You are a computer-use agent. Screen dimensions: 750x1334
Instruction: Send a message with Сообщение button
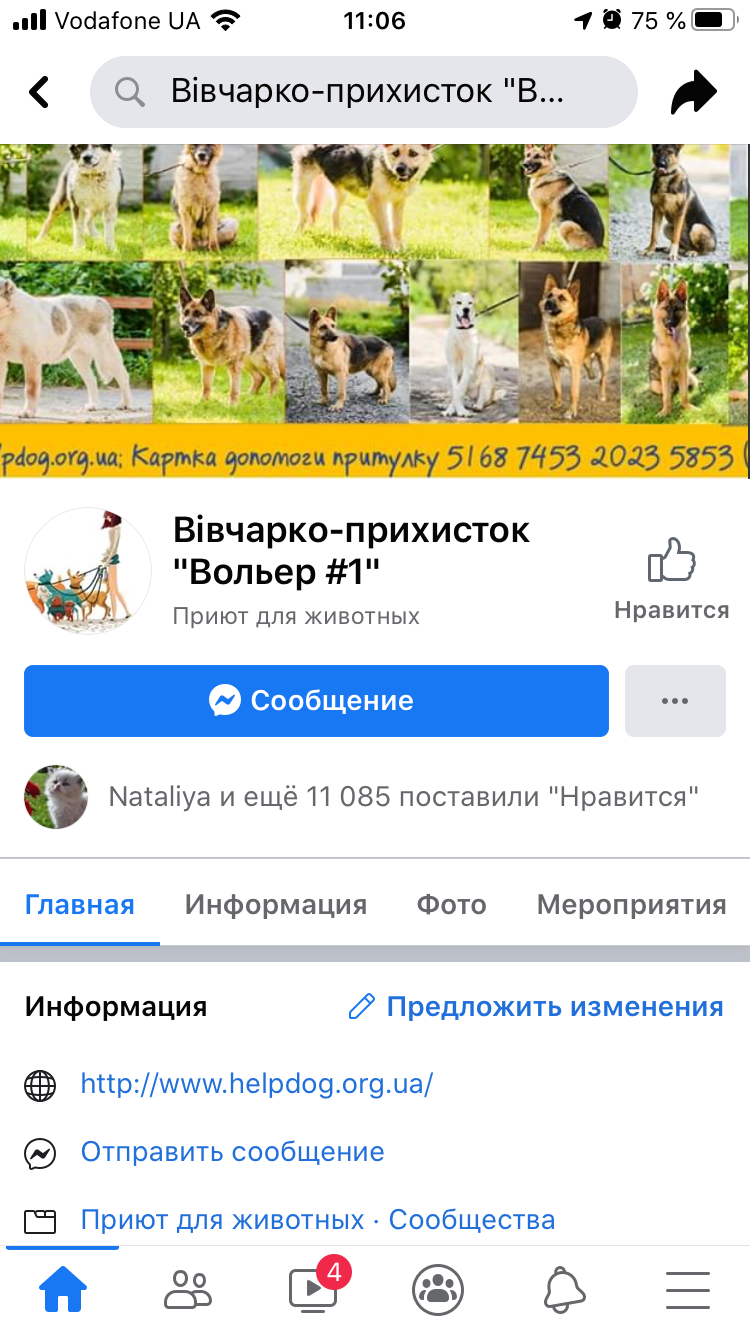[x=316, y=700]
